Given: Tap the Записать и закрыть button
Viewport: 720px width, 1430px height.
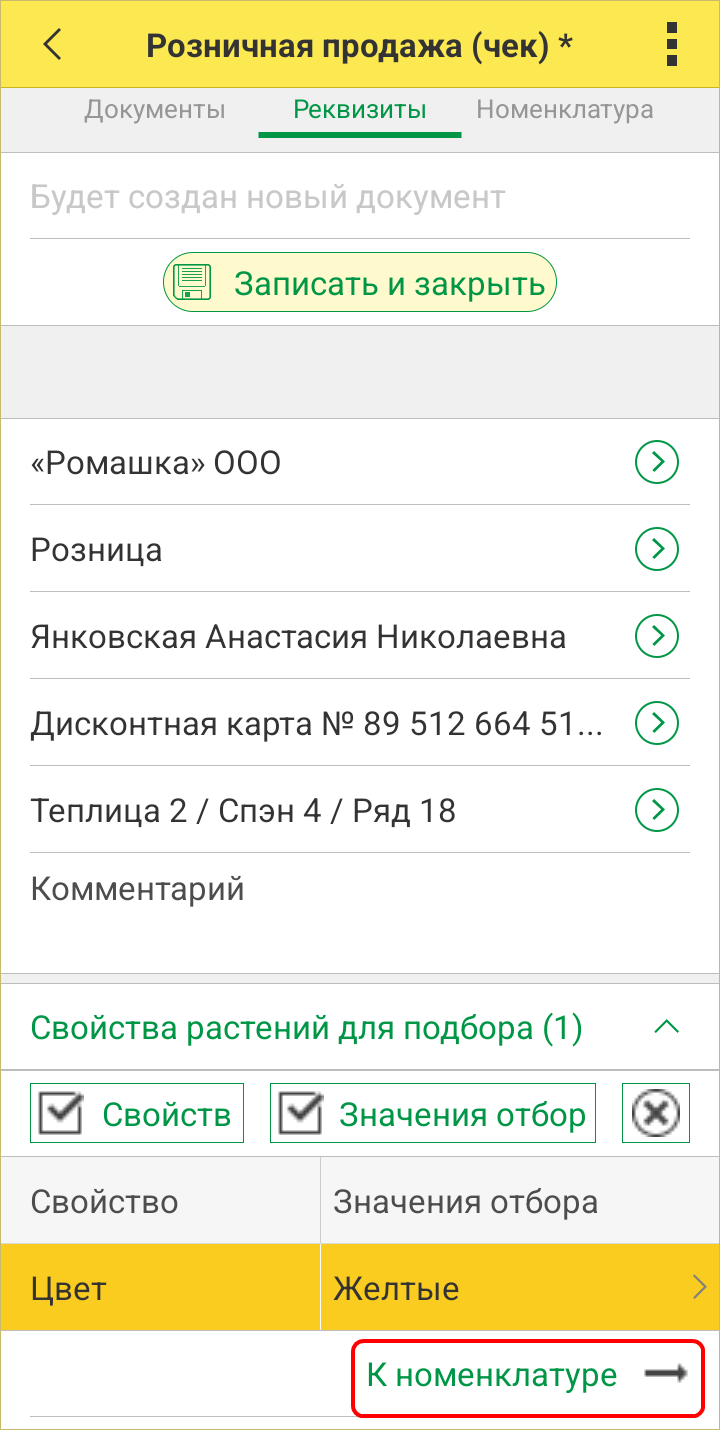Looking at the screenshot, I should 359,283.
